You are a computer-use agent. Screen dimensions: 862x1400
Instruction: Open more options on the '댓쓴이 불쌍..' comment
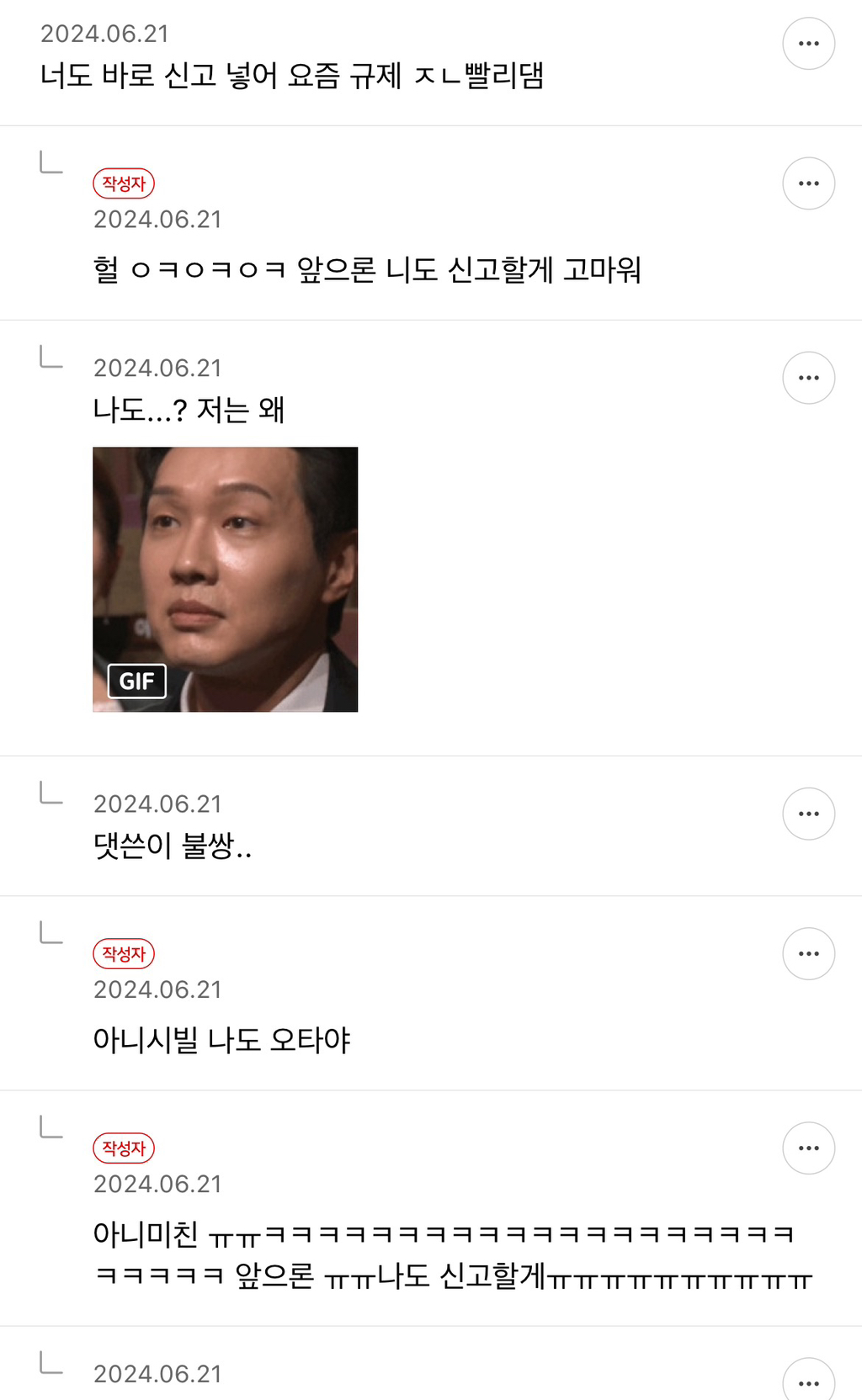pyautogui.click(x=808, y=813)
